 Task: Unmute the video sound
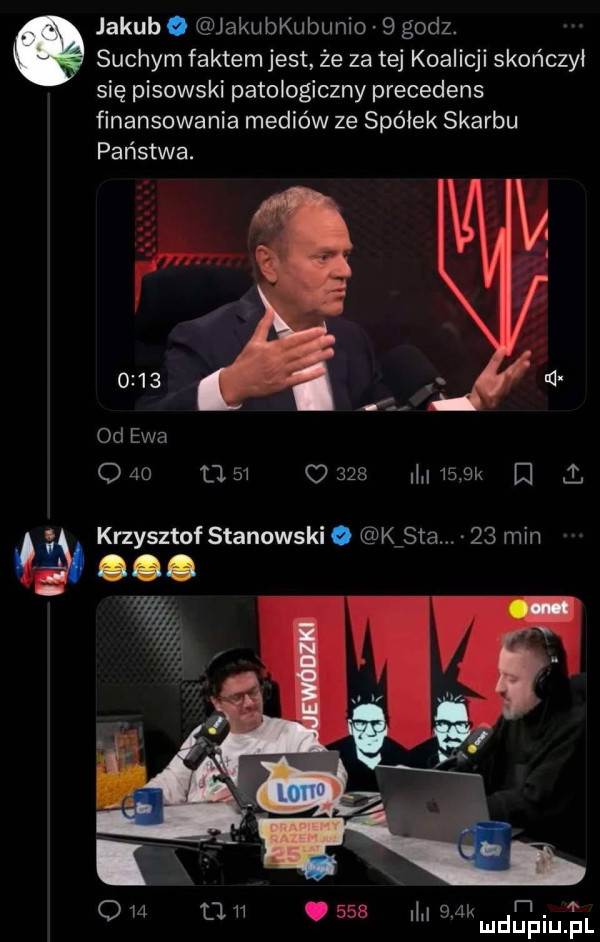click(x=551, y=378)
